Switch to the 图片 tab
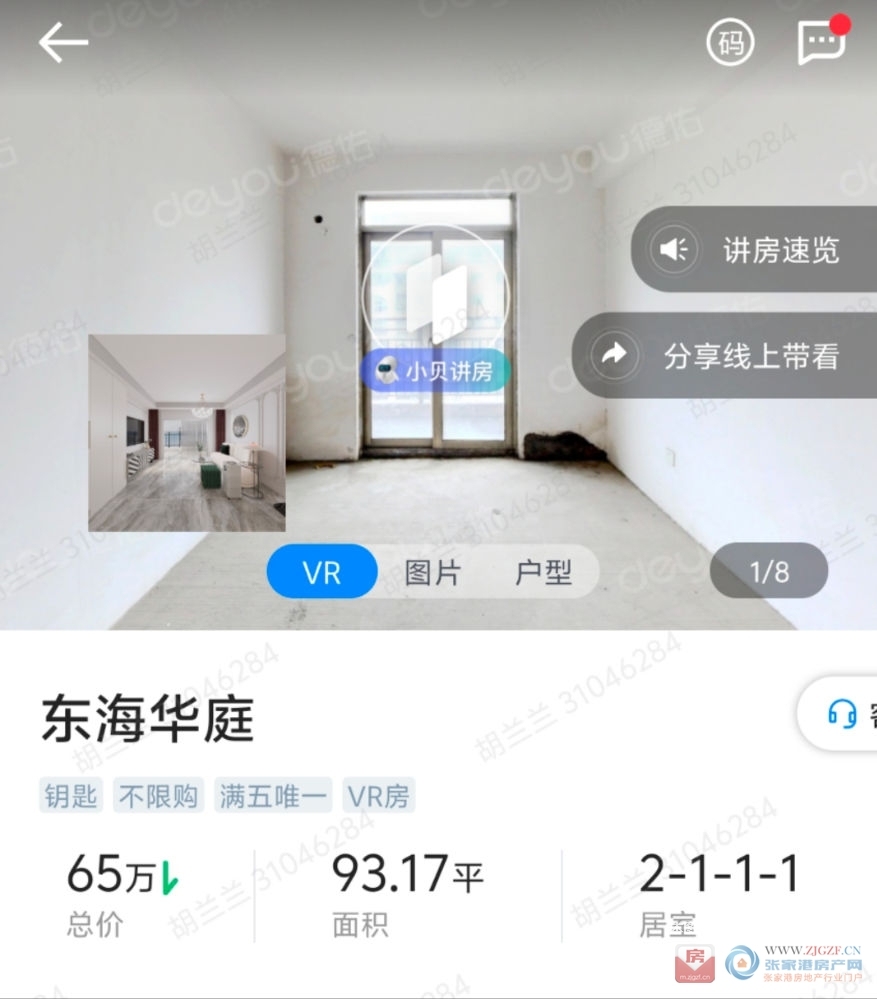 (x=433, y=573)
